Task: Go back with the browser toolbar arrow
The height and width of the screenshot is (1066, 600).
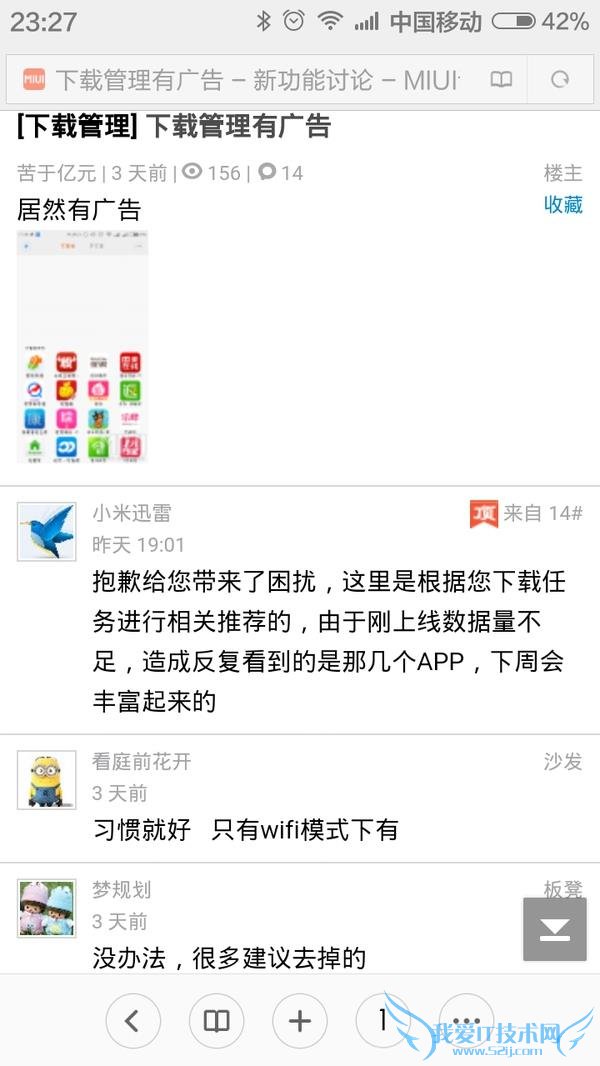Action: pyautogui.click(x=133, y=1020)
